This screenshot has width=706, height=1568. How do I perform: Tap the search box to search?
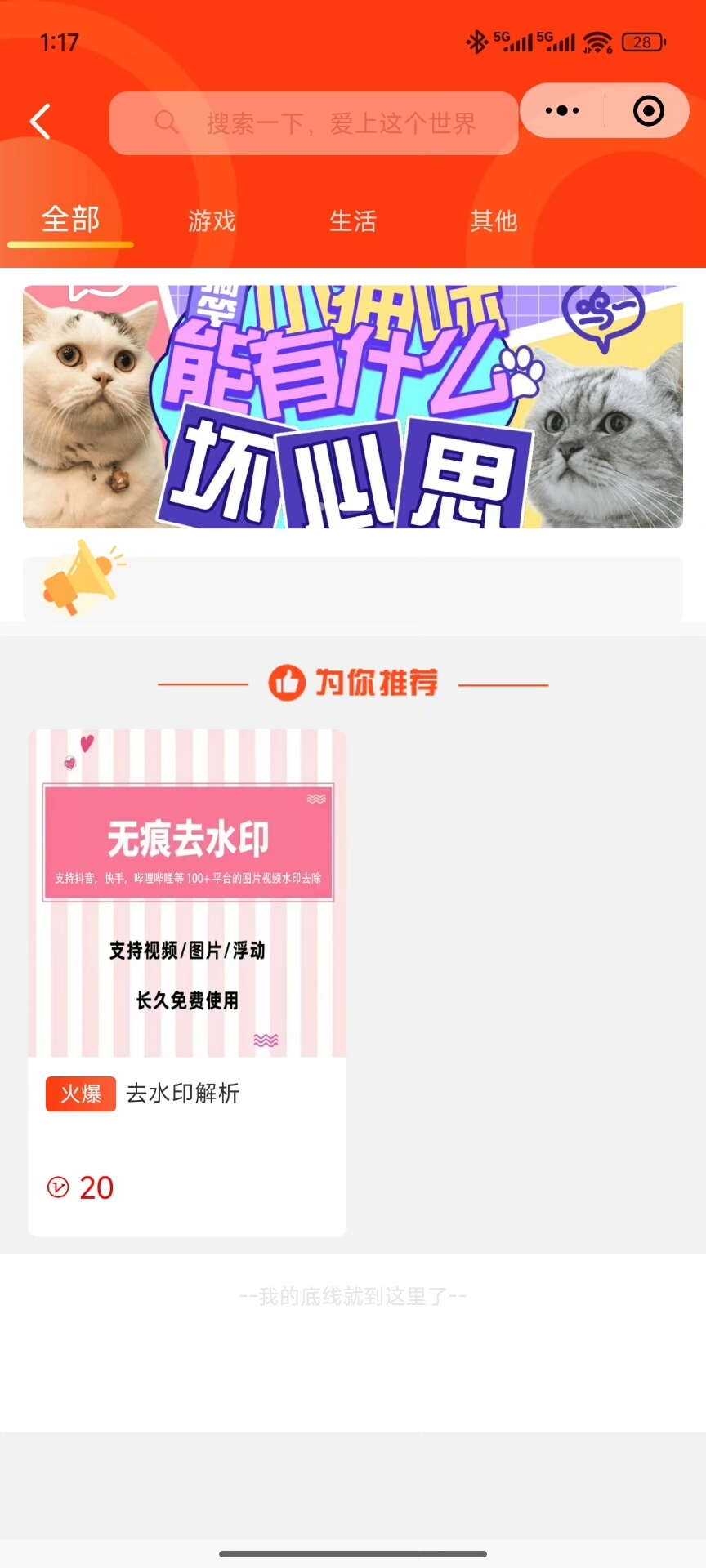click(x=314, y=123)
